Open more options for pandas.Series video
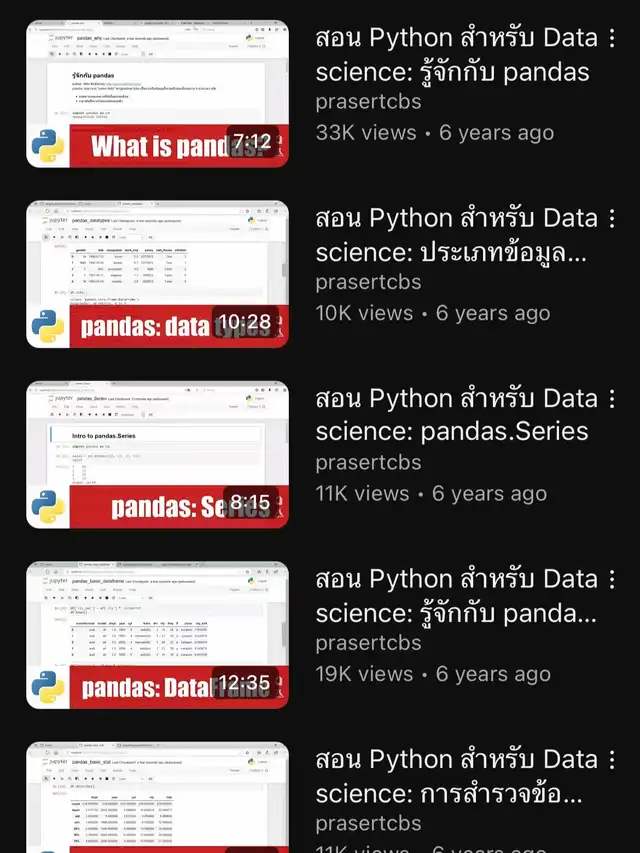 [x=612, y=399]
